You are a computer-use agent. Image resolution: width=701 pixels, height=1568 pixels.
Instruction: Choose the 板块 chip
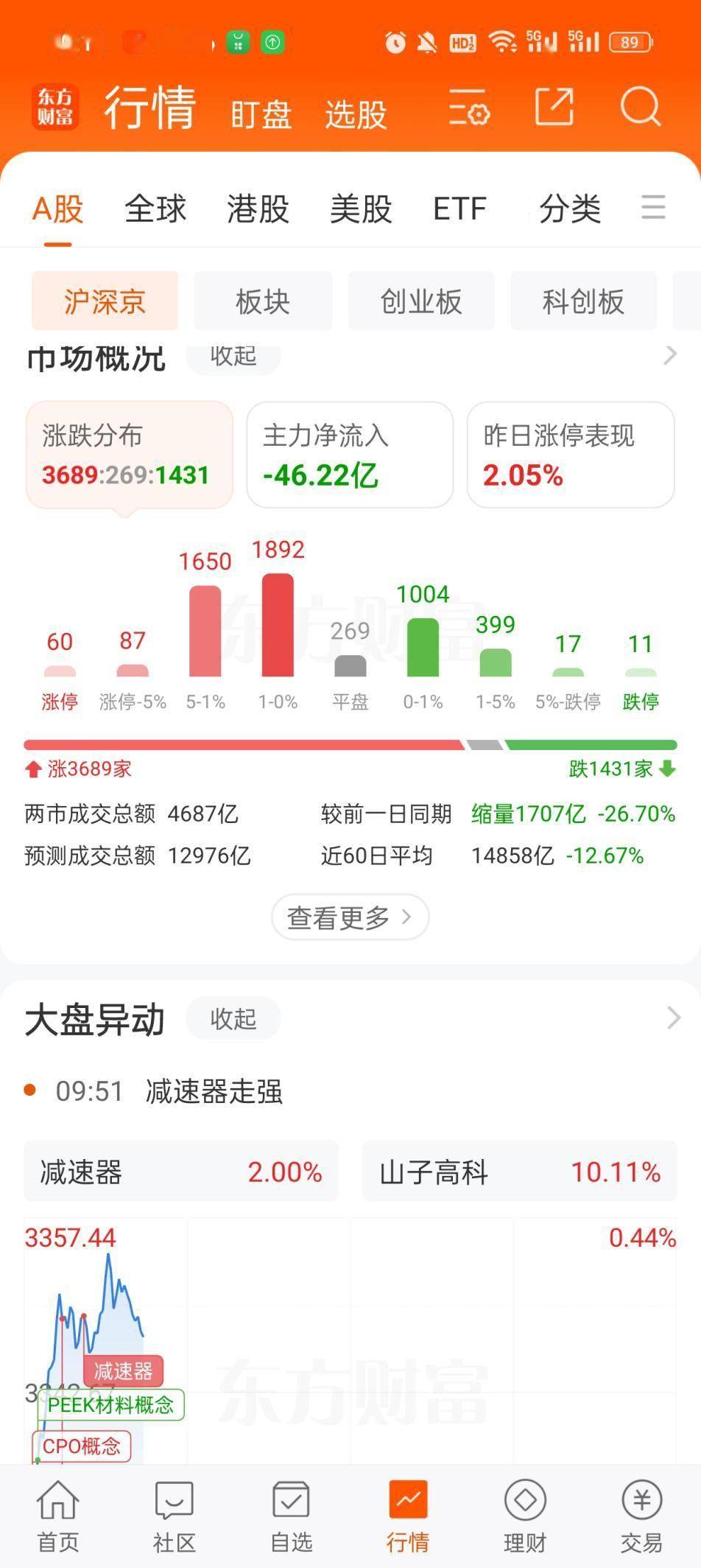tap(263, 301)
